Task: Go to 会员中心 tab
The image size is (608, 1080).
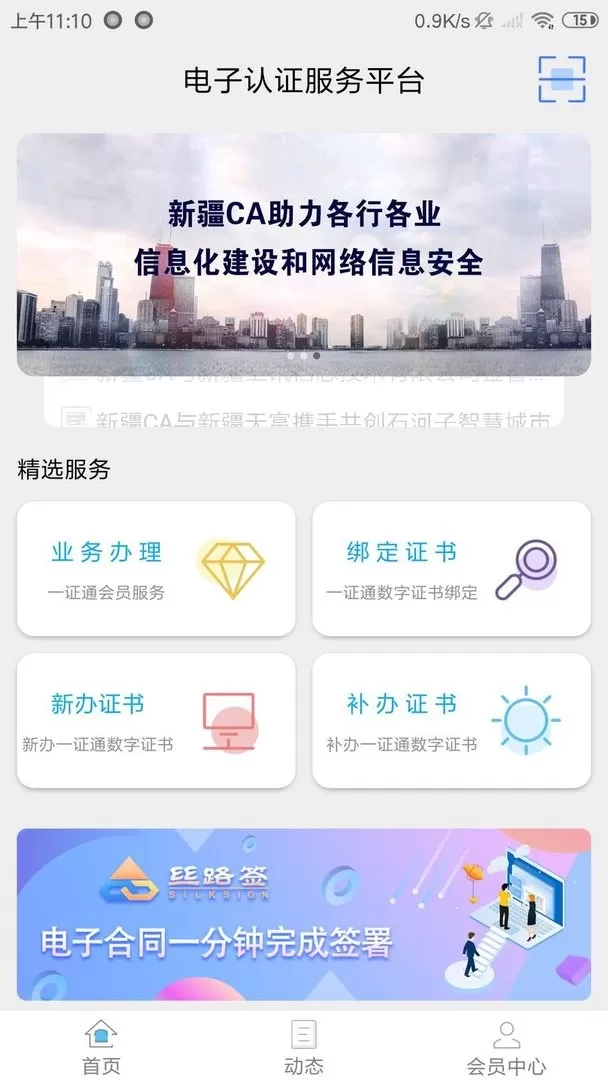Action: [x=506, y=1046]
